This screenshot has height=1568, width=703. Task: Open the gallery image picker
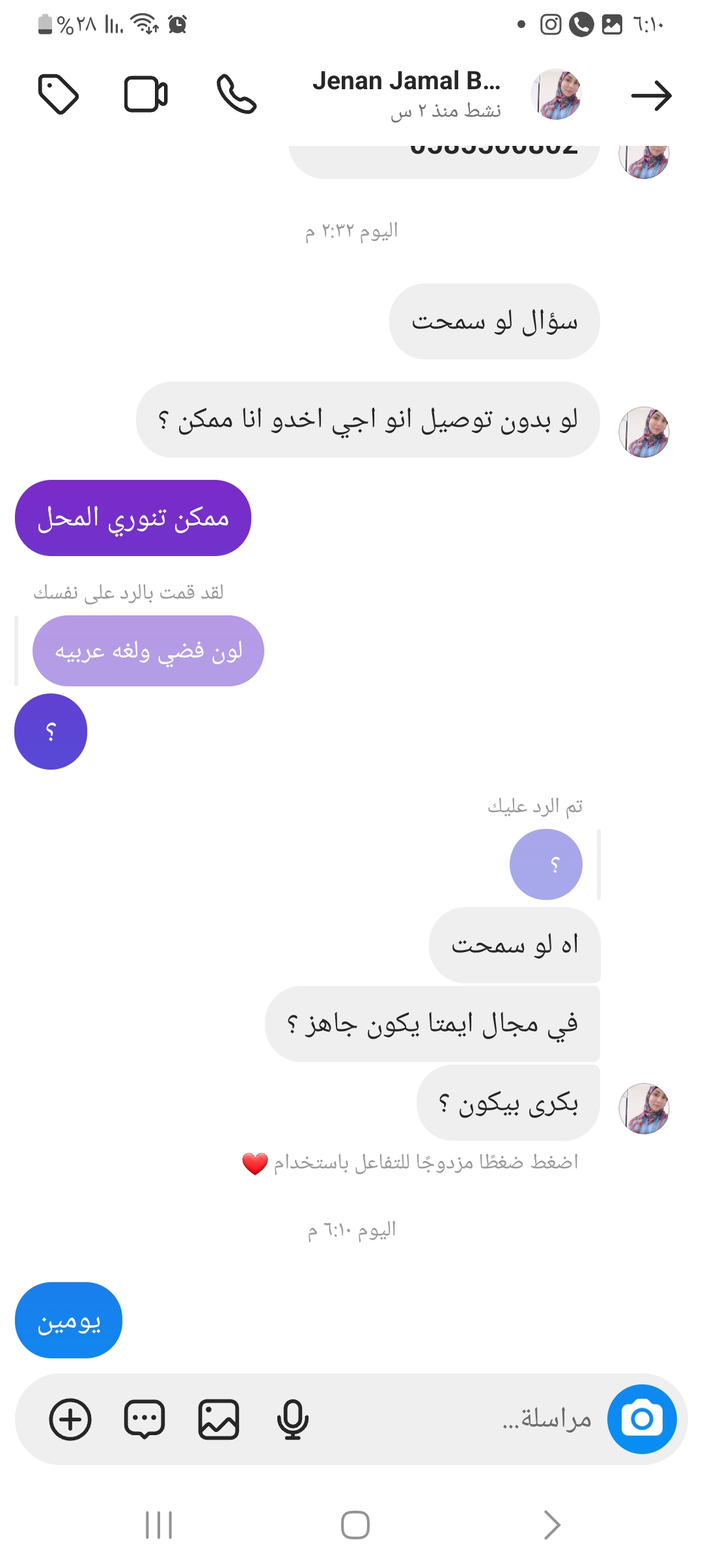coord(219,1419)
